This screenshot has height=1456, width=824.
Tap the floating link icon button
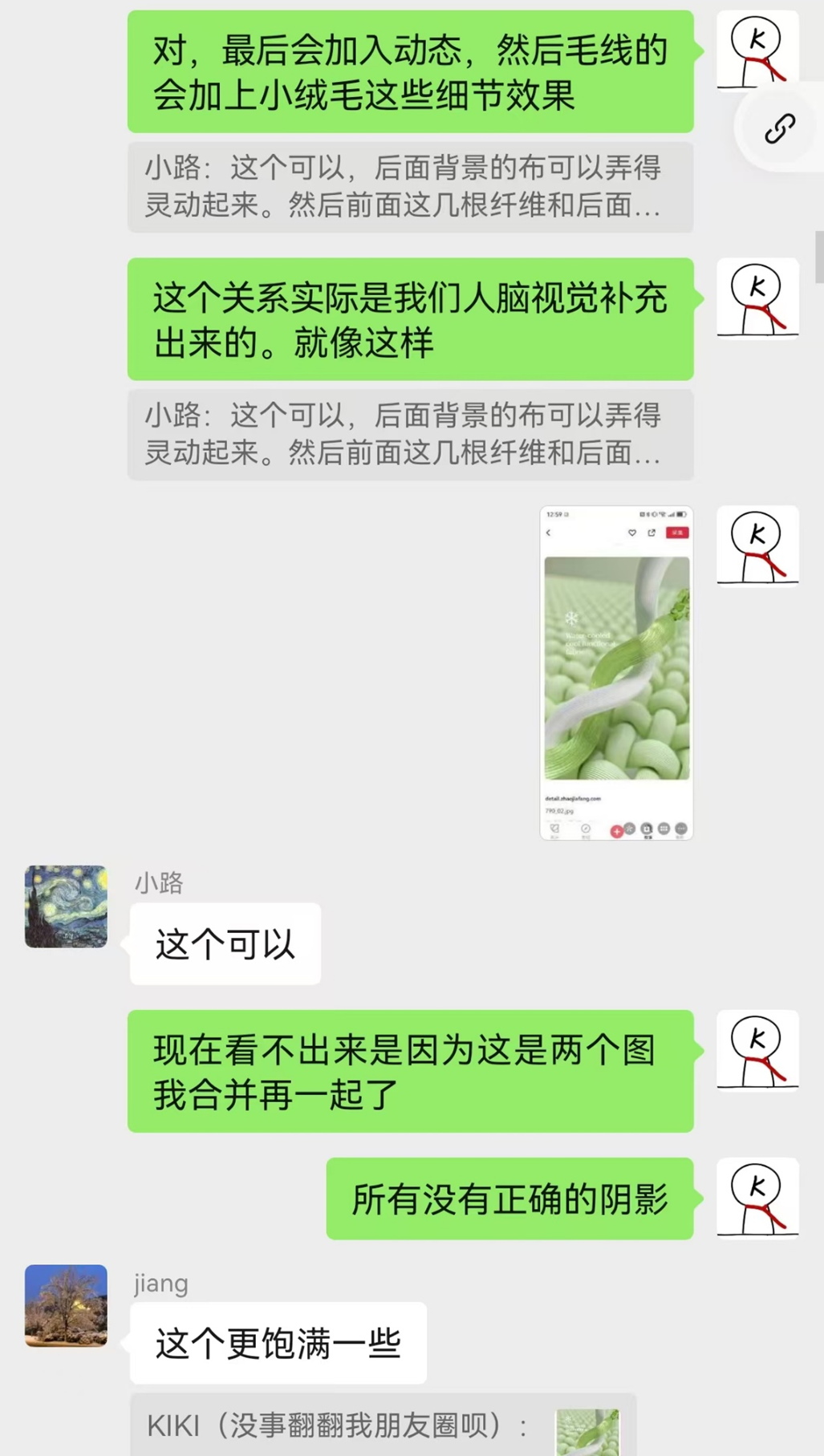tap(779, 128)
